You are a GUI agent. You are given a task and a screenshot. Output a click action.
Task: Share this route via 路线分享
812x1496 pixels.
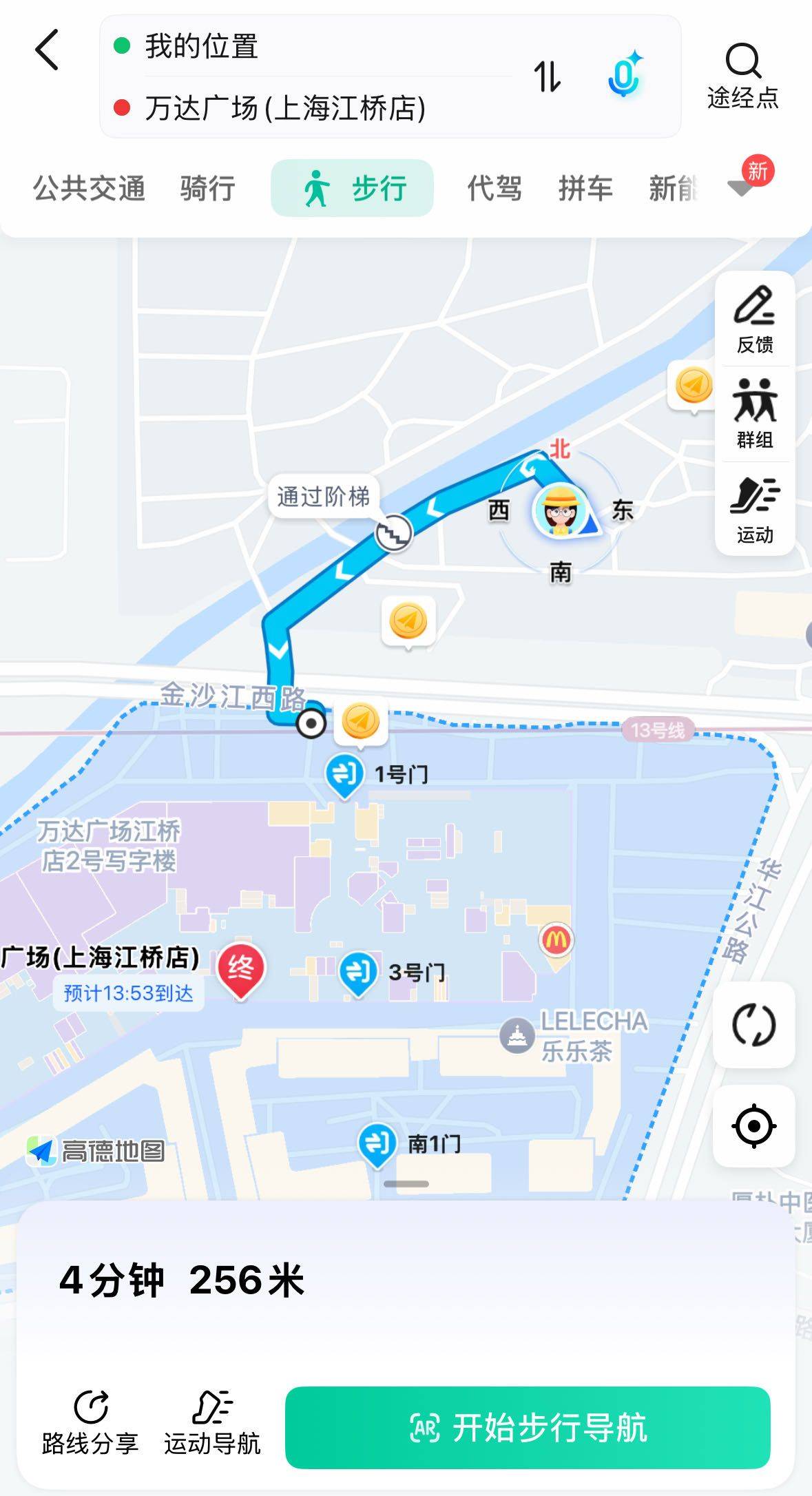(x=90, y=1423)
